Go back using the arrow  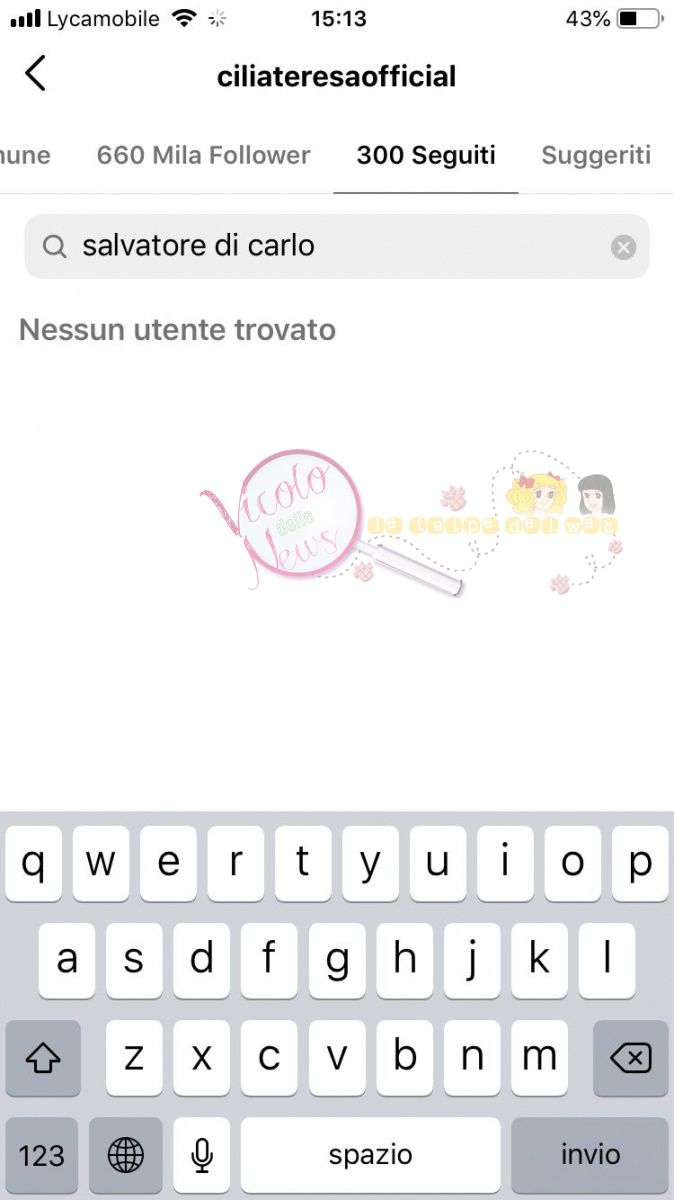[x=36, y=74]
